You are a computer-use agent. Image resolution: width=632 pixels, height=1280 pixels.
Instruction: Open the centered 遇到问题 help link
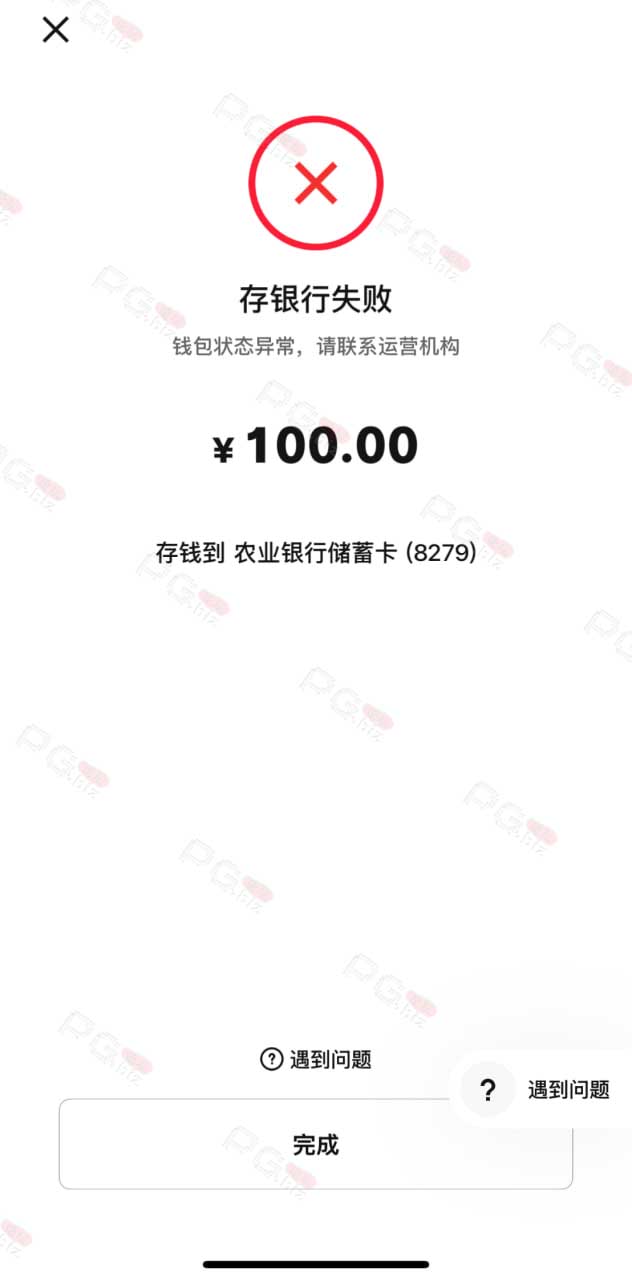point(316,1059)
